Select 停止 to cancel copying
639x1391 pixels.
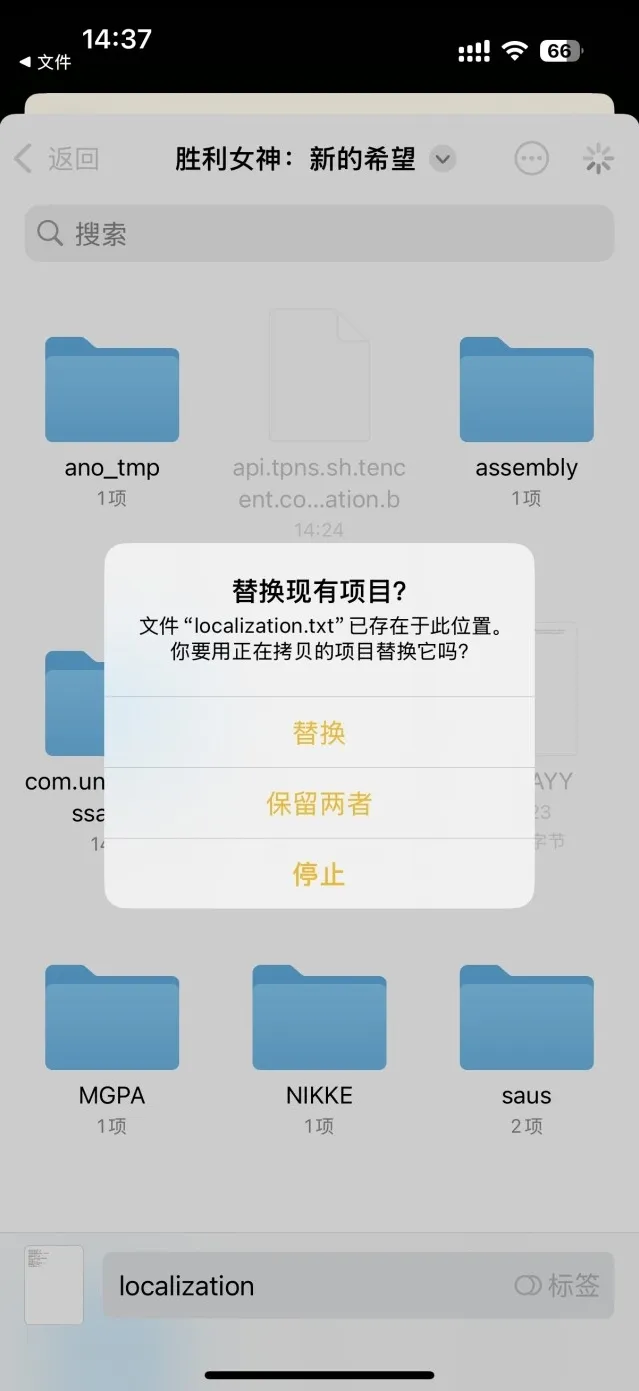(319, 874)
